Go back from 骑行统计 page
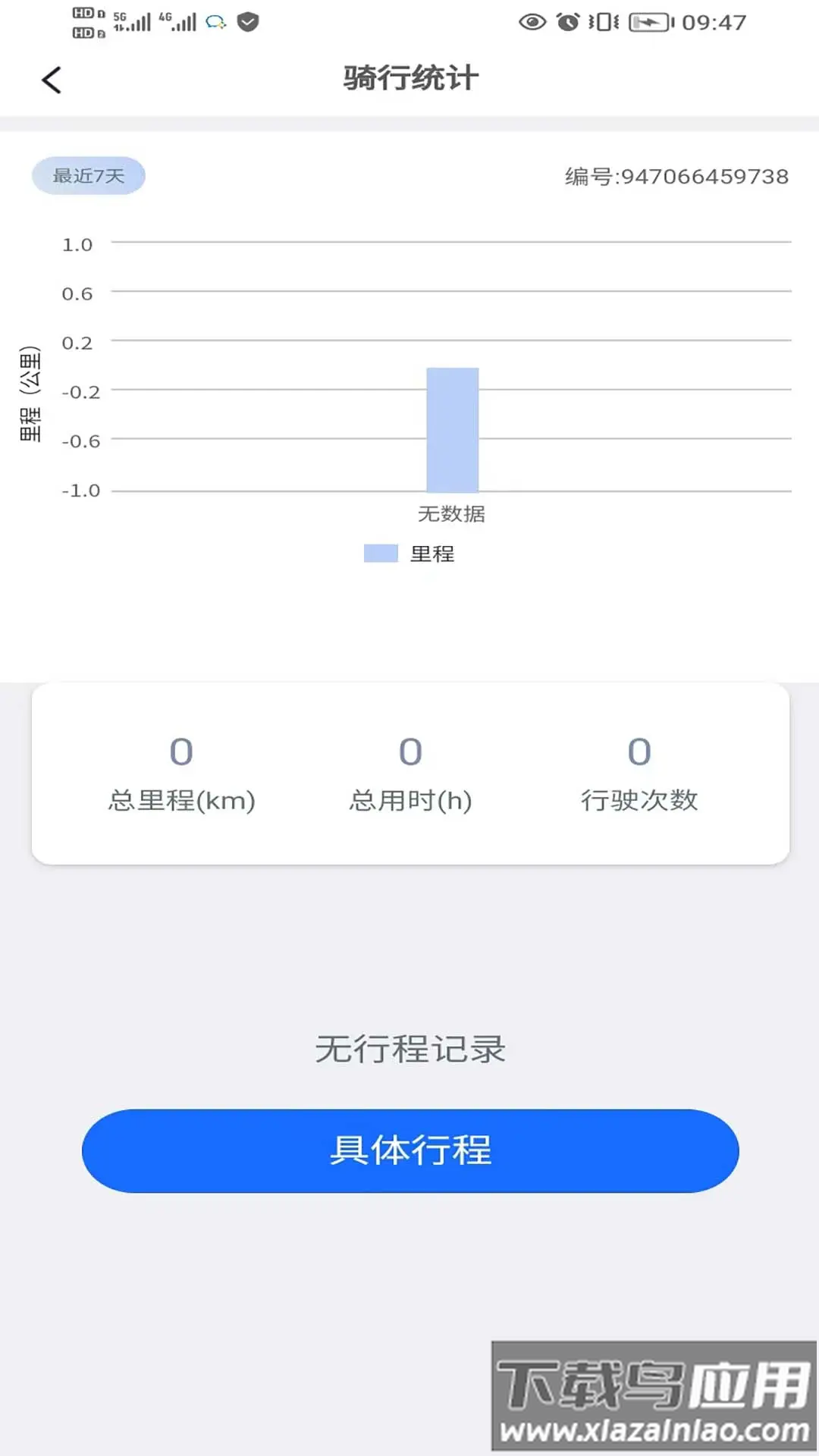This screenshot has height=1456, width=819. 52,80
